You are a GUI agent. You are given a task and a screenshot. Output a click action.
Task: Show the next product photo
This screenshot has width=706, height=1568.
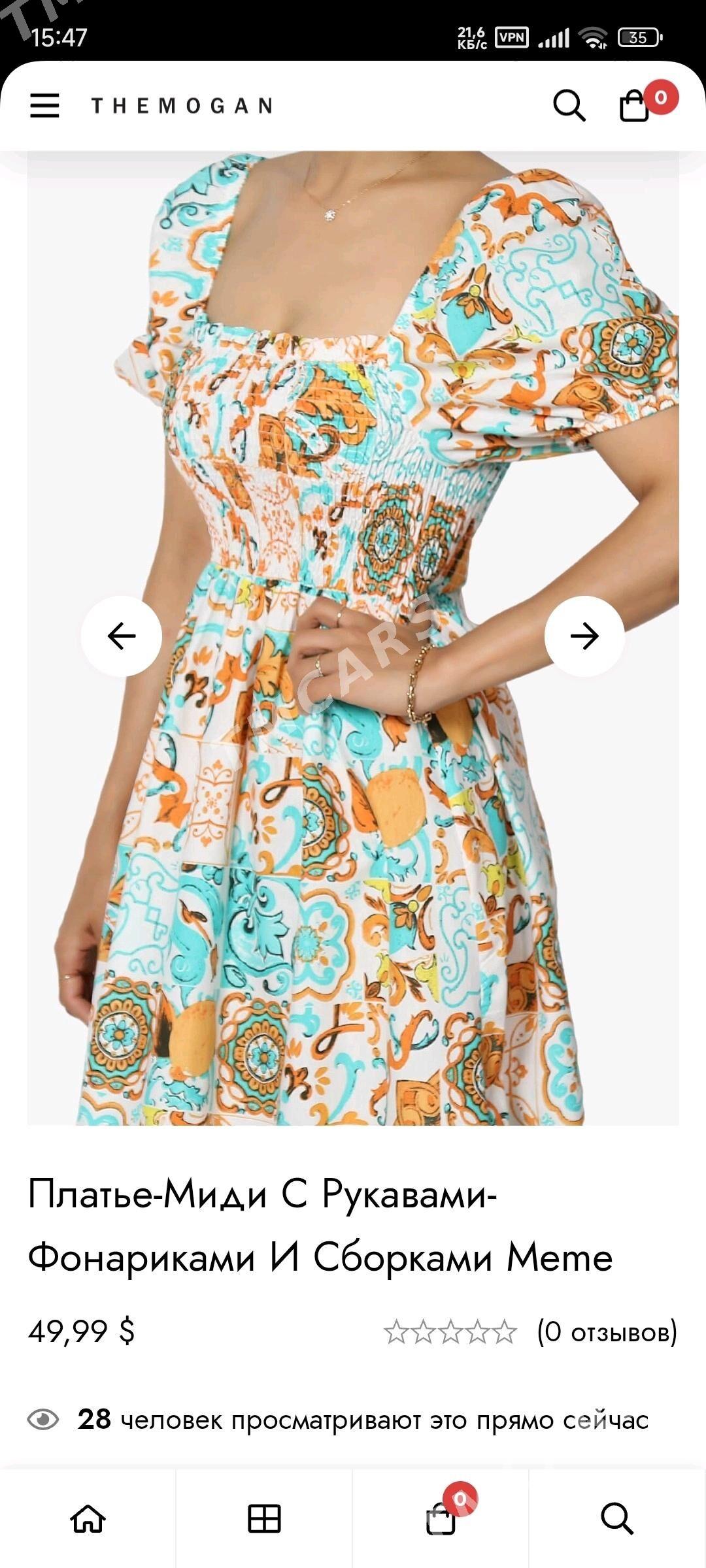pos(584,636)
